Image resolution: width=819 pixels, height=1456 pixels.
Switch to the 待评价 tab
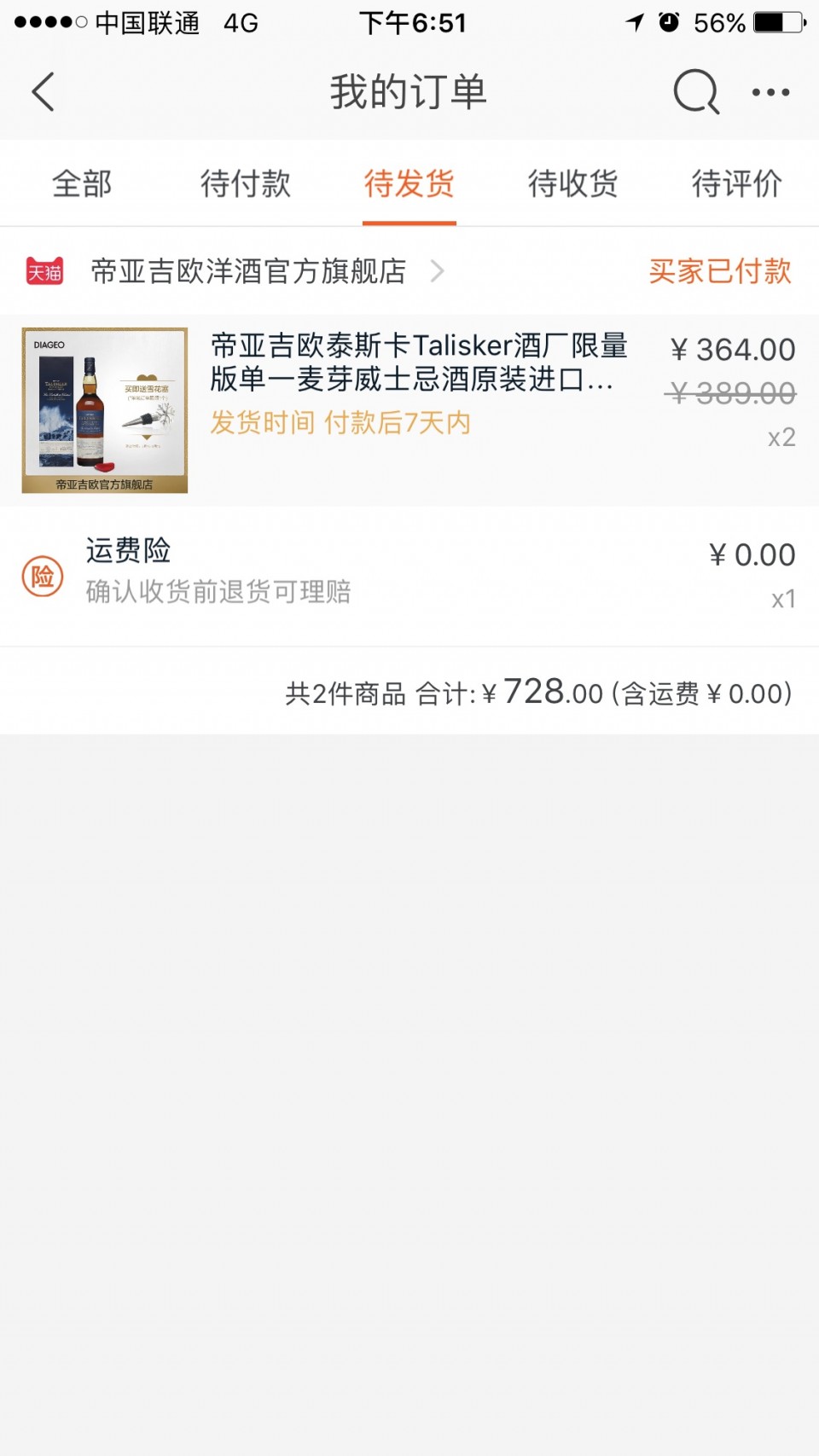(x=737, y=183)
